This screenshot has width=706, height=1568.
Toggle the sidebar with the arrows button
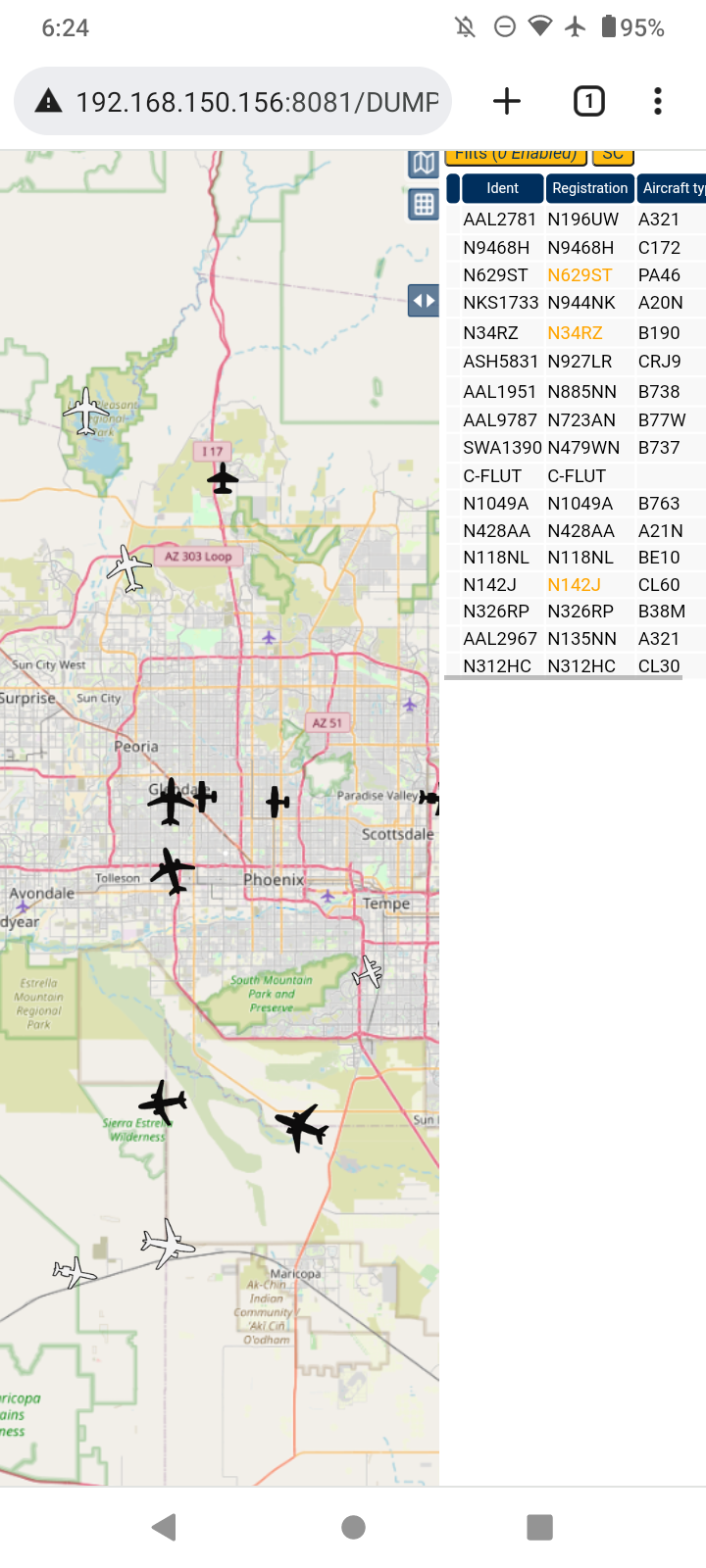pyautogui.click(x=424, y=301)
